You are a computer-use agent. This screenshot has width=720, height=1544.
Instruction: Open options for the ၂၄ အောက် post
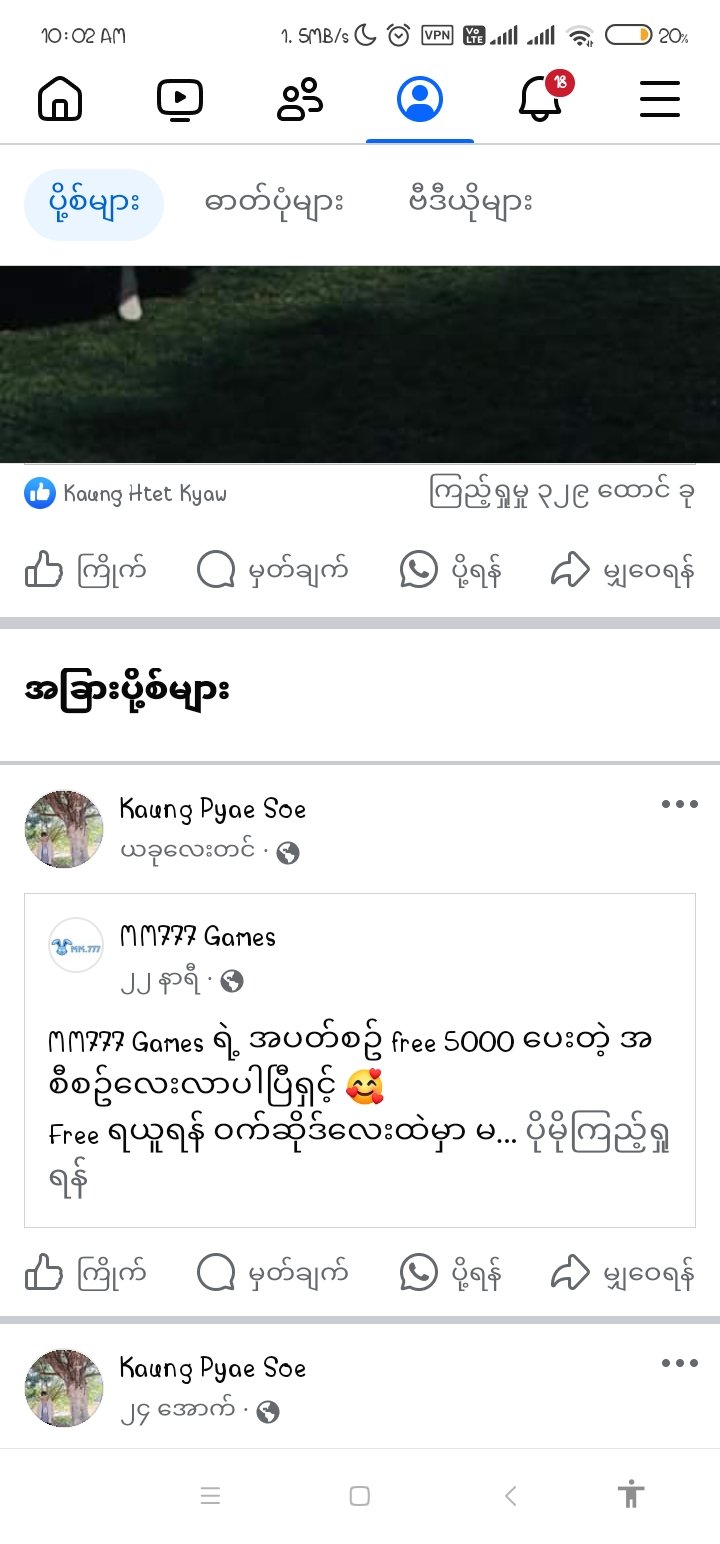coord(679,1363)
